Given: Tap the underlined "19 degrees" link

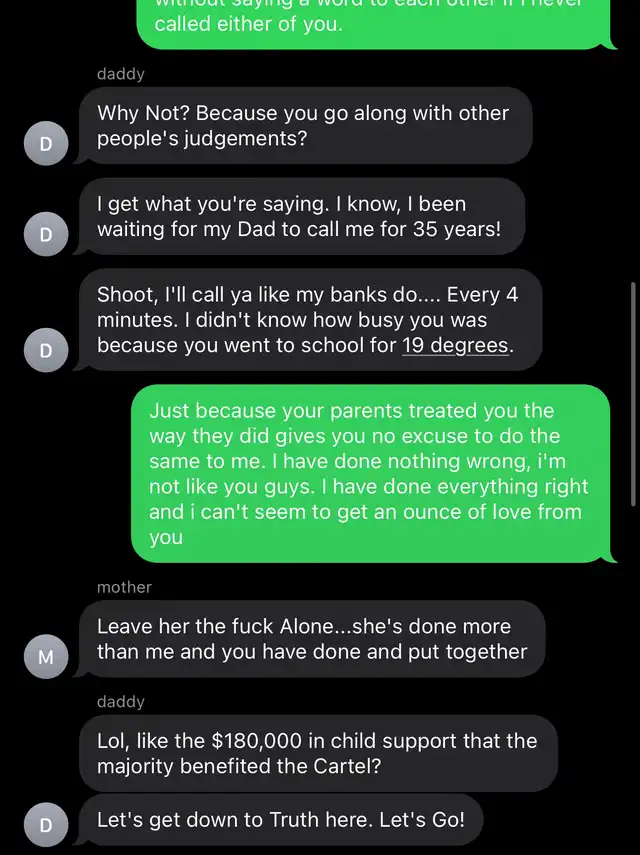Looking at the screenshot, I should pyautogui.click(x=455, y=346).
